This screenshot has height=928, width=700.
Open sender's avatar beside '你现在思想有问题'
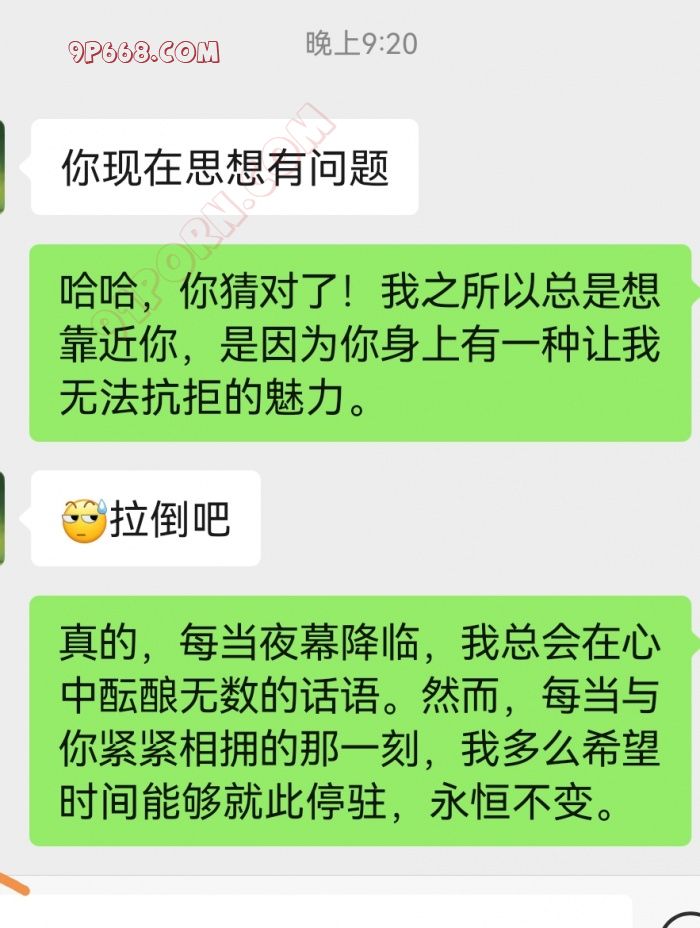3,167
